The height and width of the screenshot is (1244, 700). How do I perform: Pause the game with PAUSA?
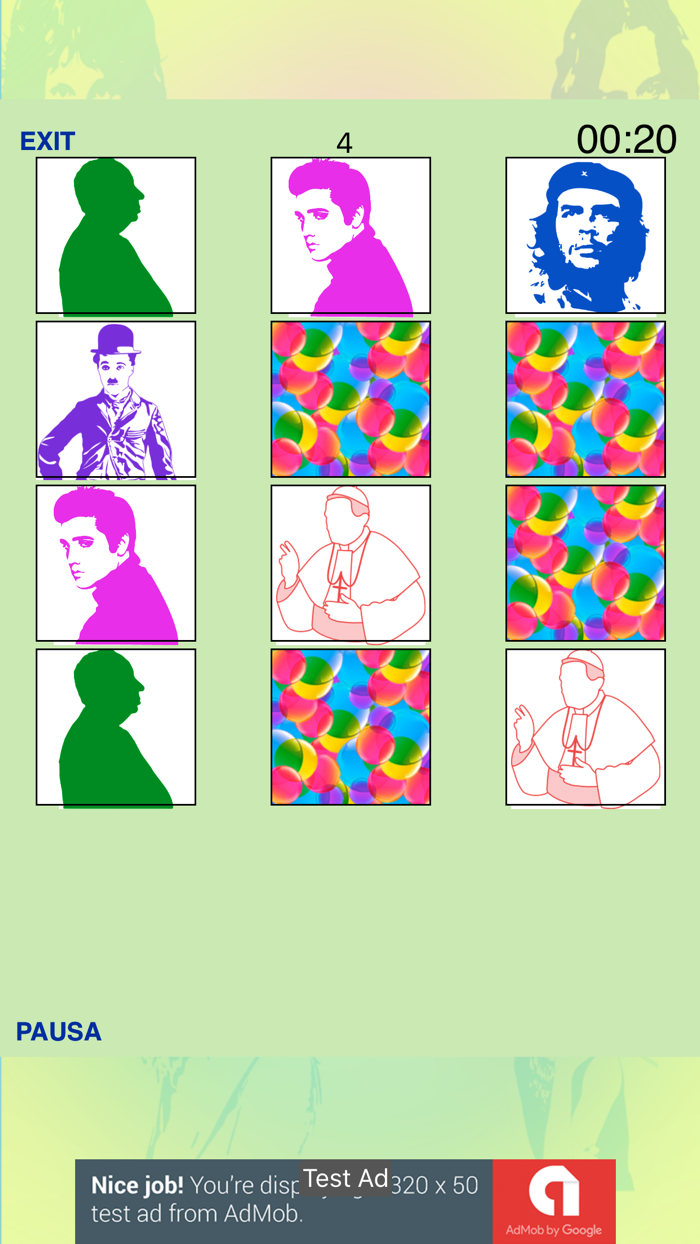click(x=58, y=1031)
